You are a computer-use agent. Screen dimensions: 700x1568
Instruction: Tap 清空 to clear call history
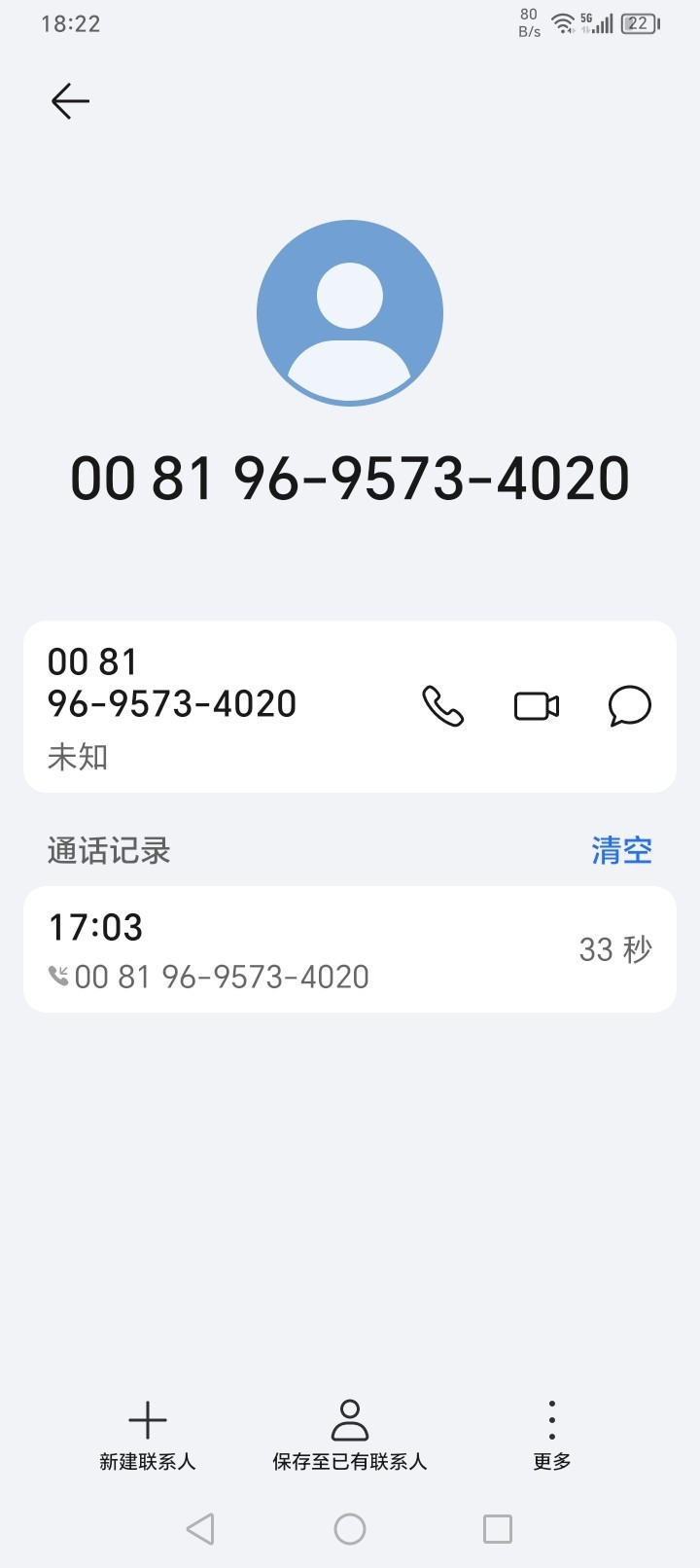pos(621,850)
